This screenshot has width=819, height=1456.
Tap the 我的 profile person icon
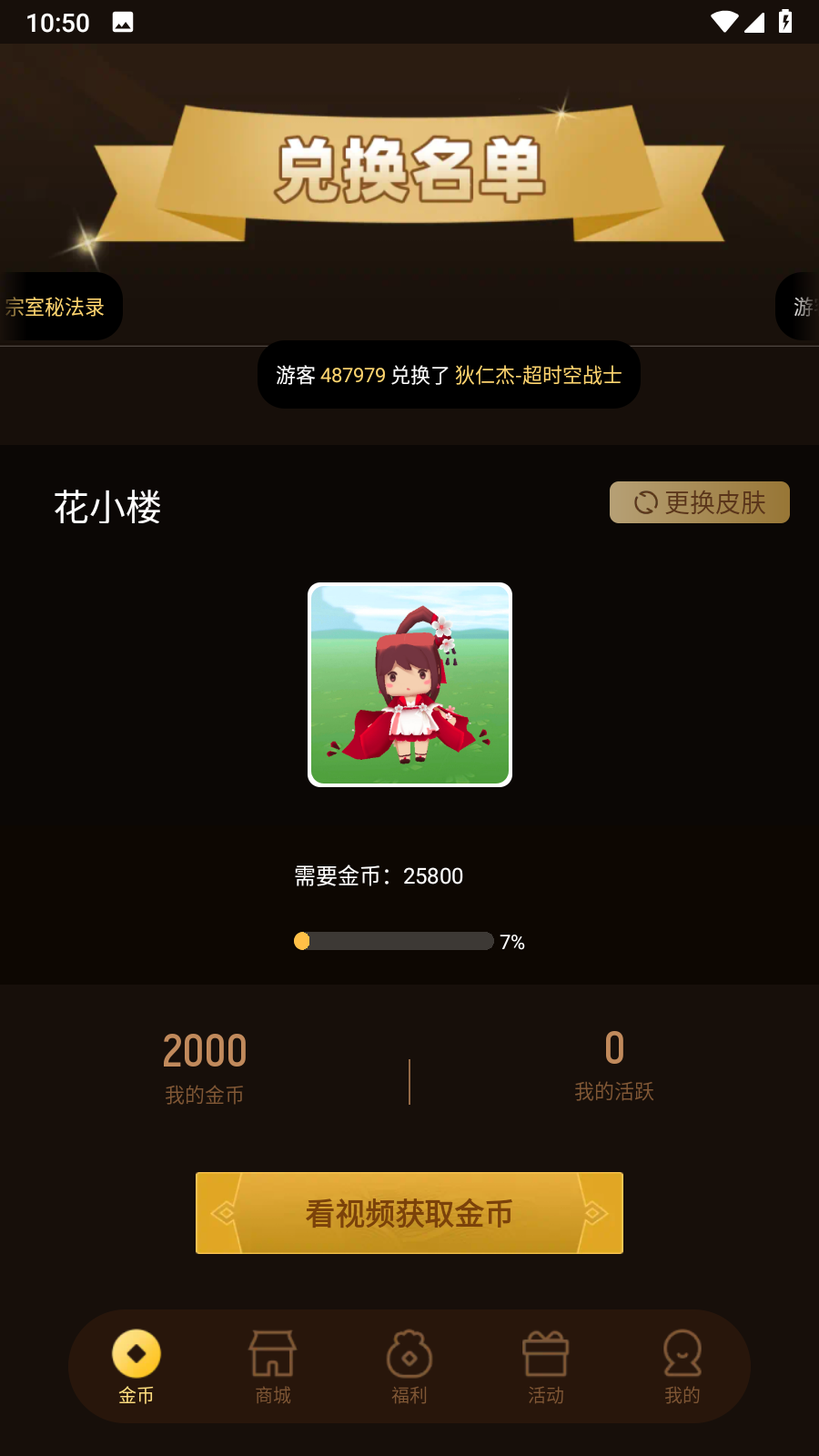[x=682, y=1355]
